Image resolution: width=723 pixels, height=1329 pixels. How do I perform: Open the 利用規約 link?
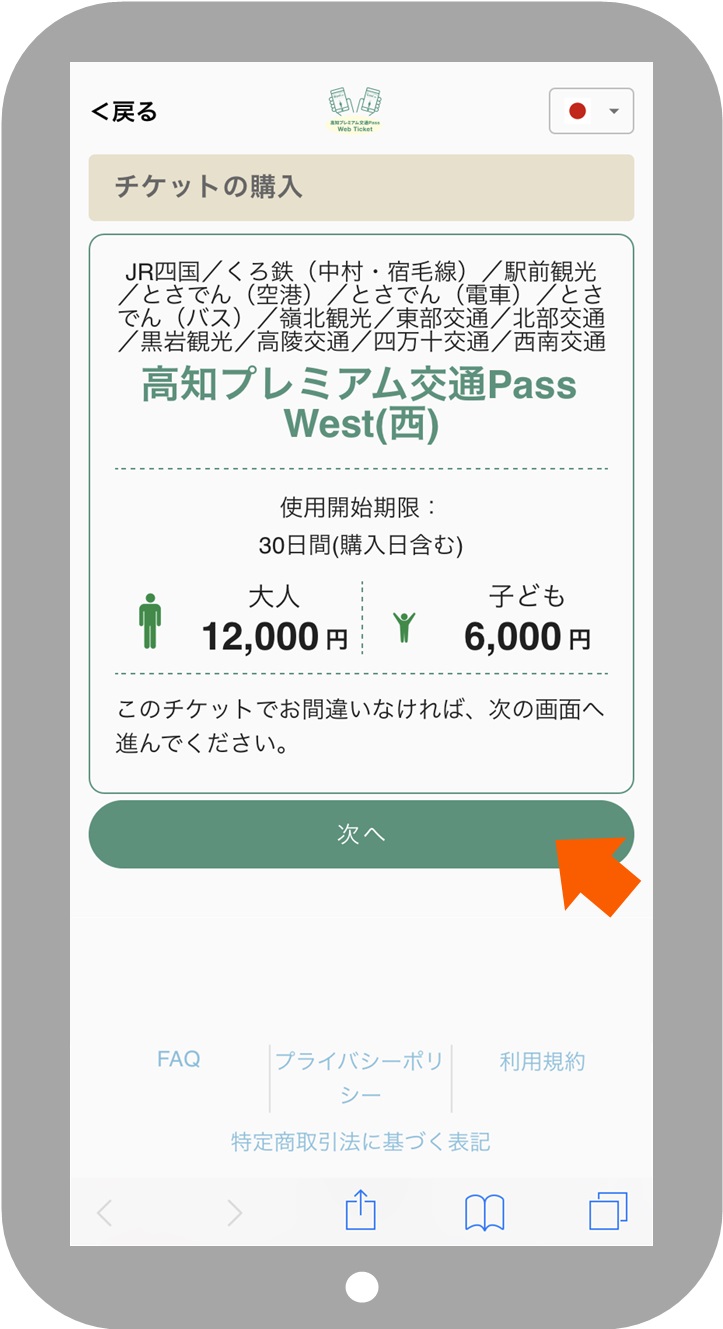click(542, 1062)
